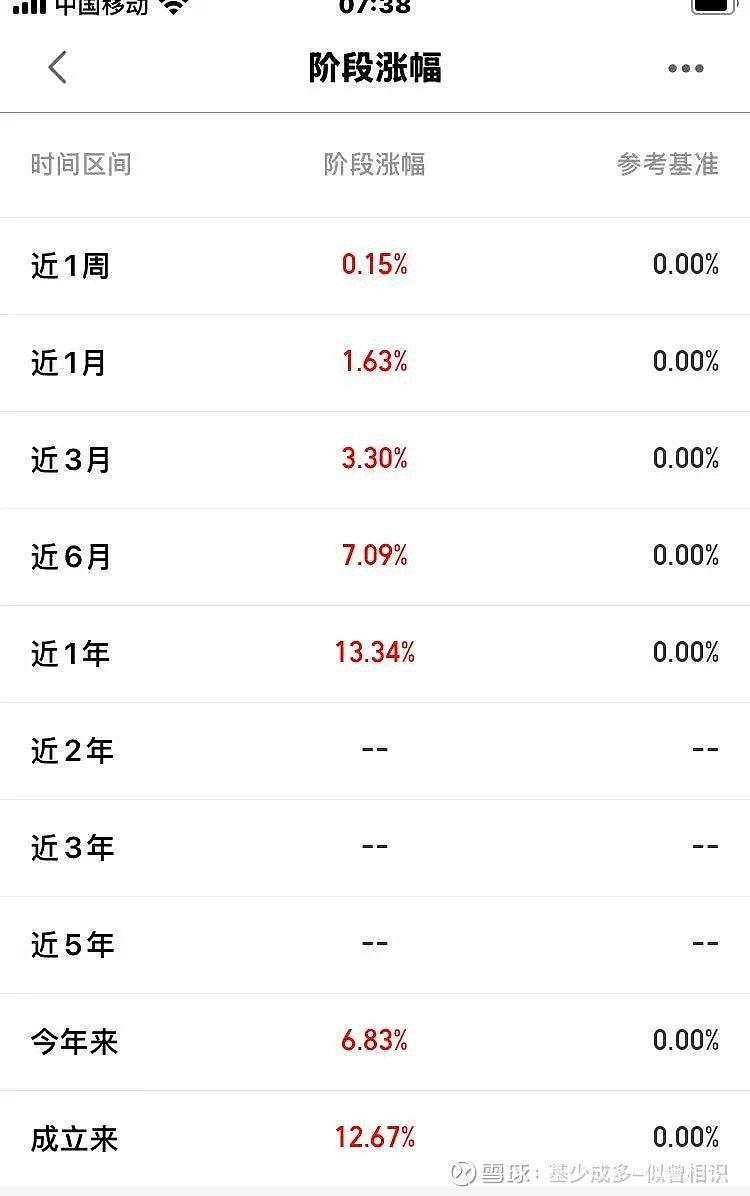Open the three-dot overflow menu
Image resolution: width=750 pixels, height=1196 pixels.
685,69
